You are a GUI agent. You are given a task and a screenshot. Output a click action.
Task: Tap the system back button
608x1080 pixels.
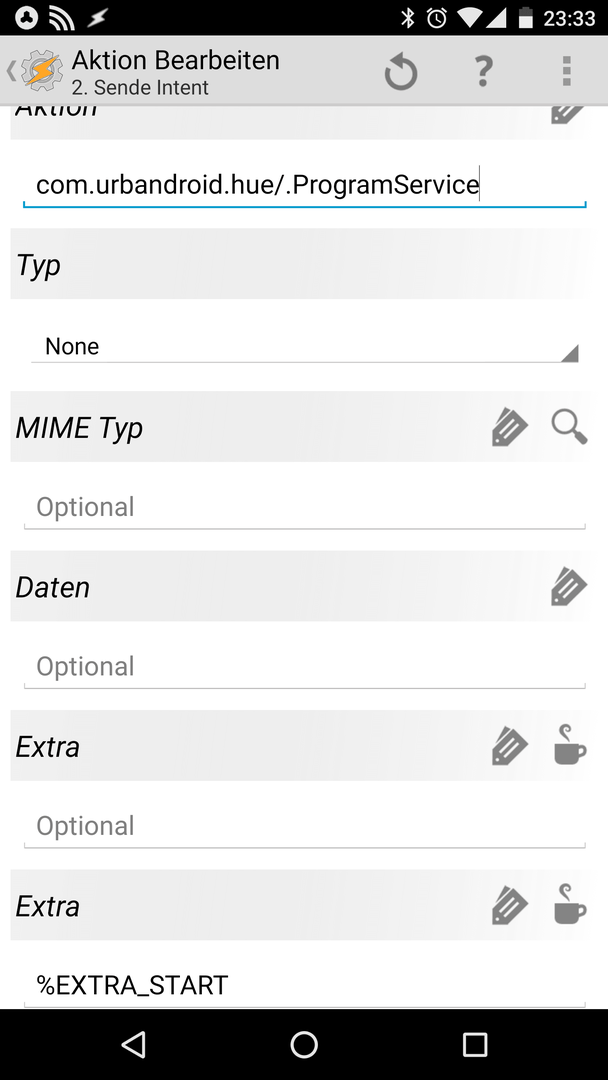tap(134, 1044)
